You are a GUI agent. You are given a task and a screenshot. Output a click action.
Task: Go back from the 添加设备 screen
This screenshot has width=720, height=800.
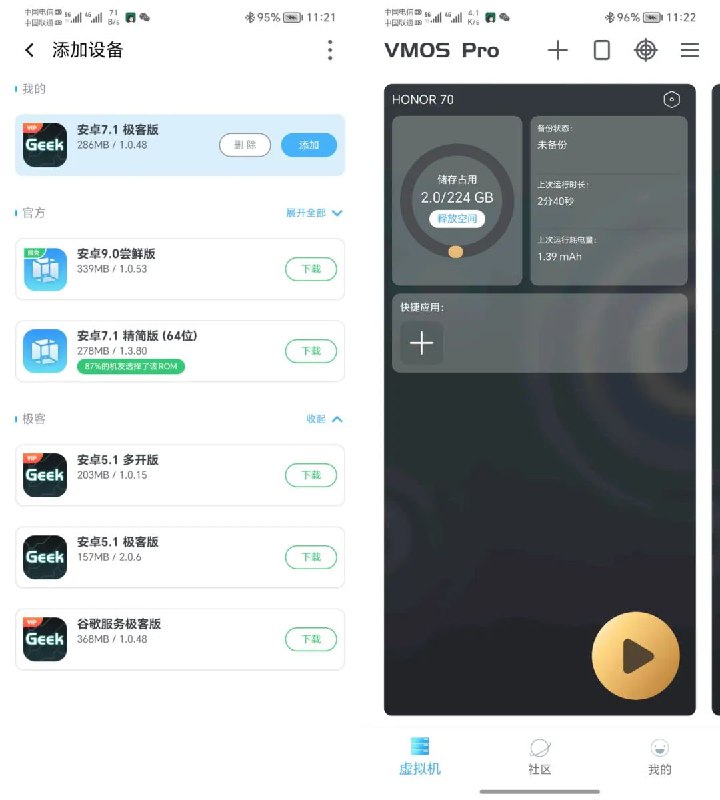[30, 50]
